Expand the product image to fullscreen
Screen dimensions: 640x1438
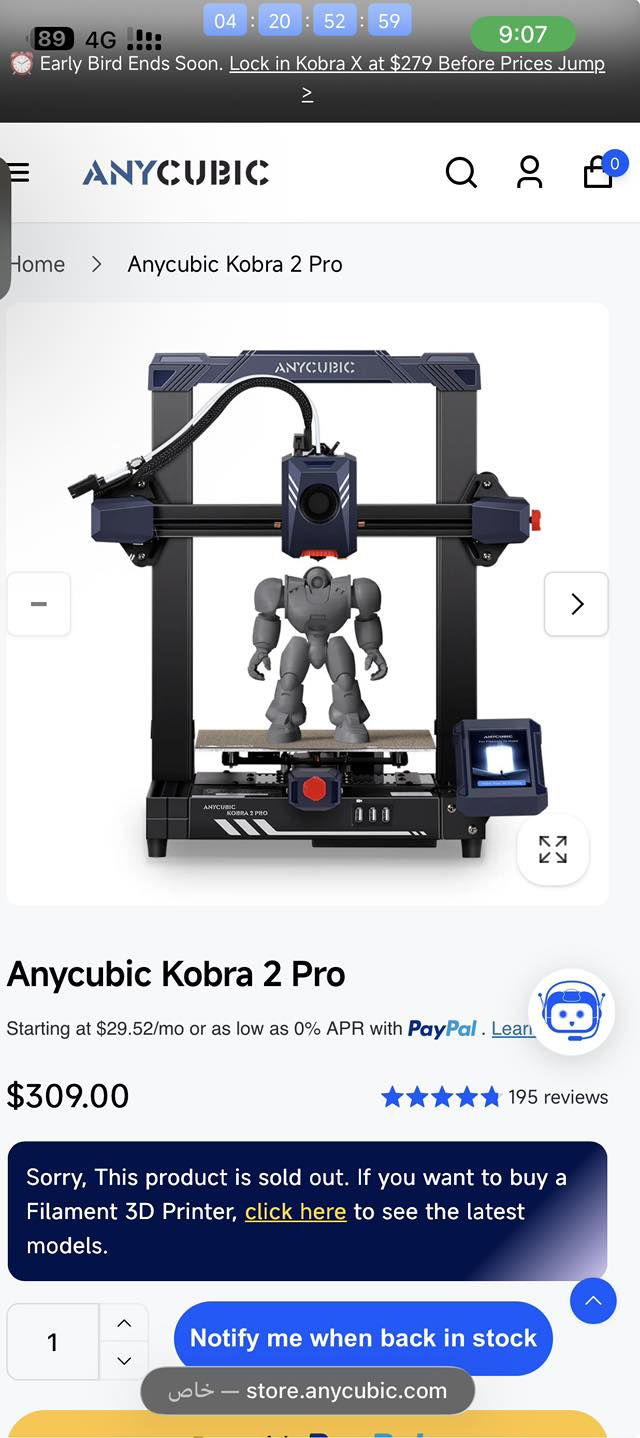553,849
